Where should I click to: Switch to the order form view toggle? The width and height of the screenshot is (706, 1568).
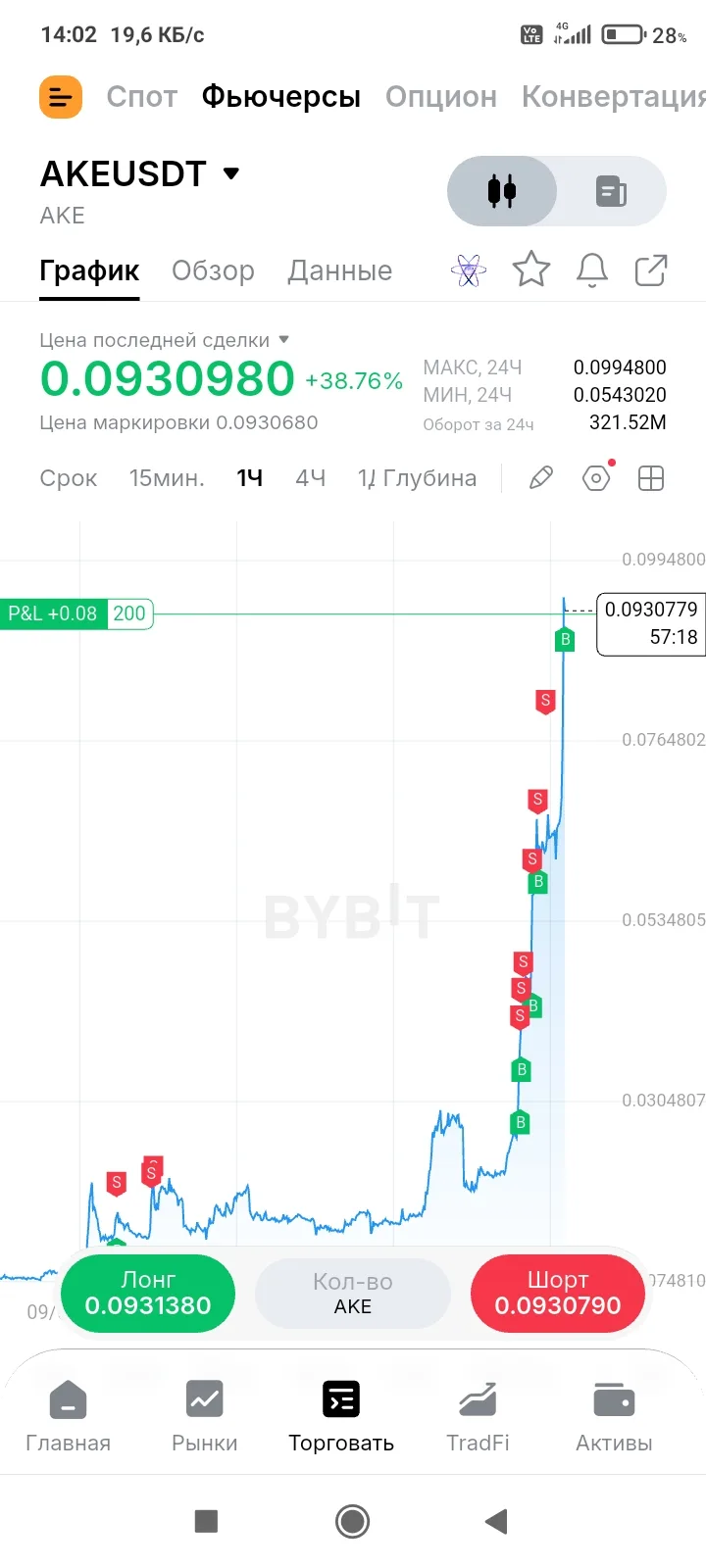pos(612,190)
